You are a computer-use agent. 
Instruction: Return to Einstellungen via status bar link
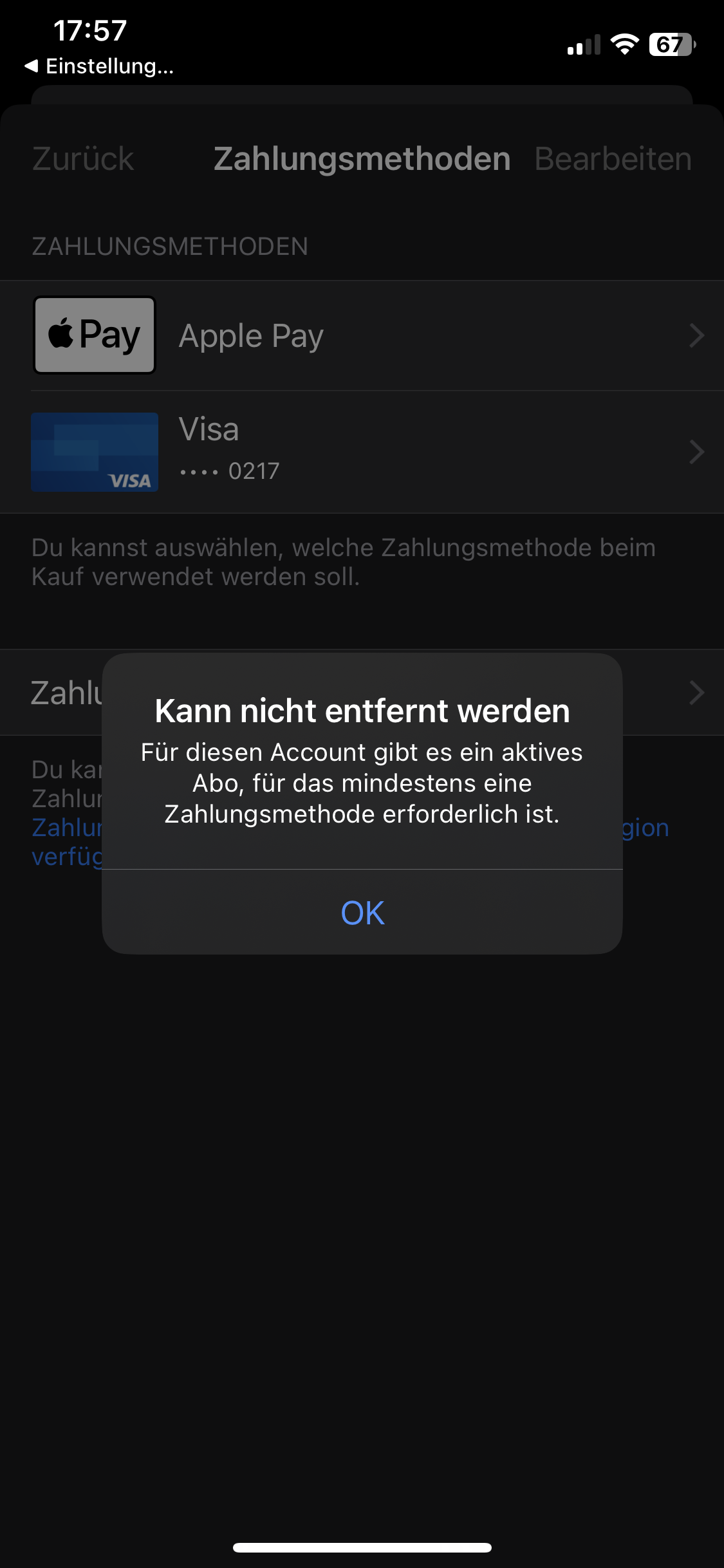tap(100, 66)
